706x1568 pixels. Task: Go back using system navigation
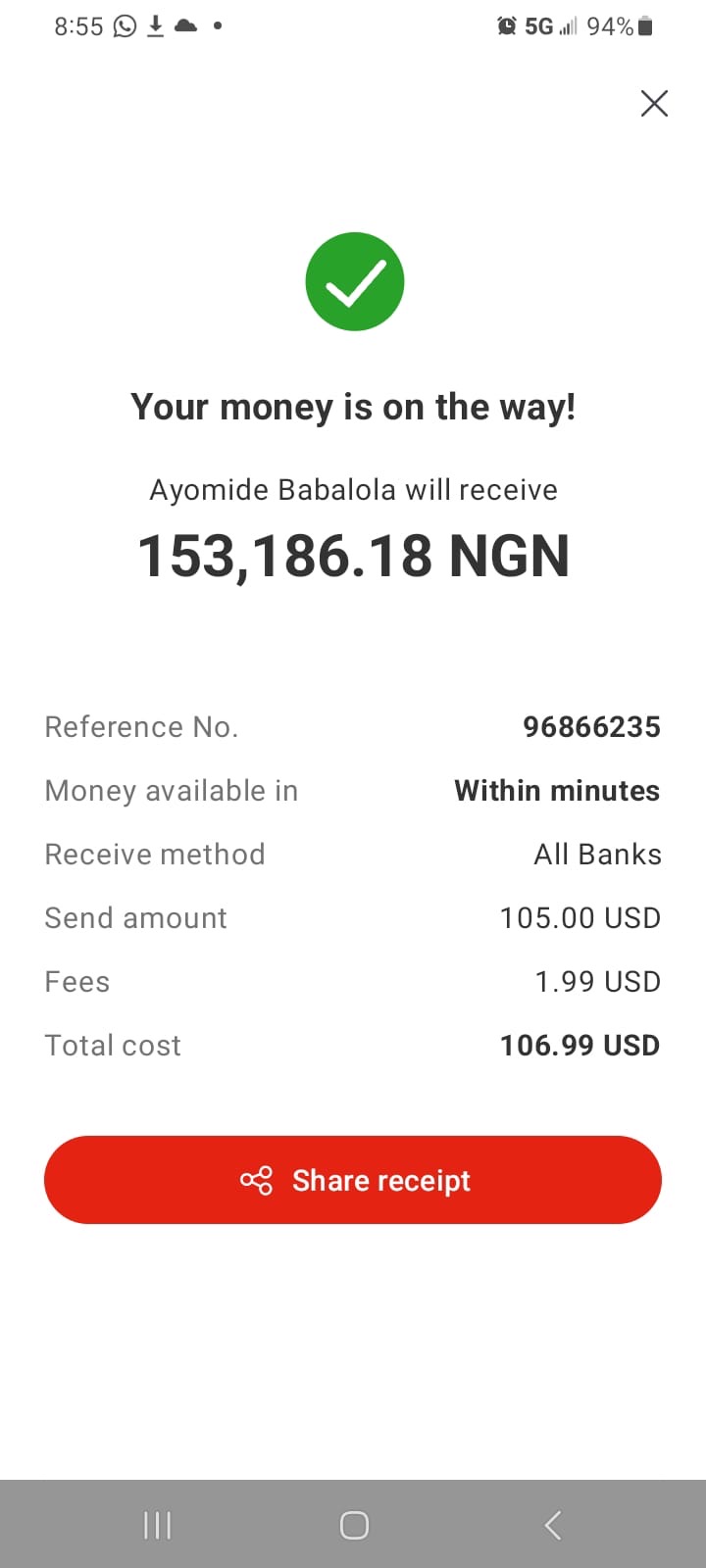(x=553, y=1525)
